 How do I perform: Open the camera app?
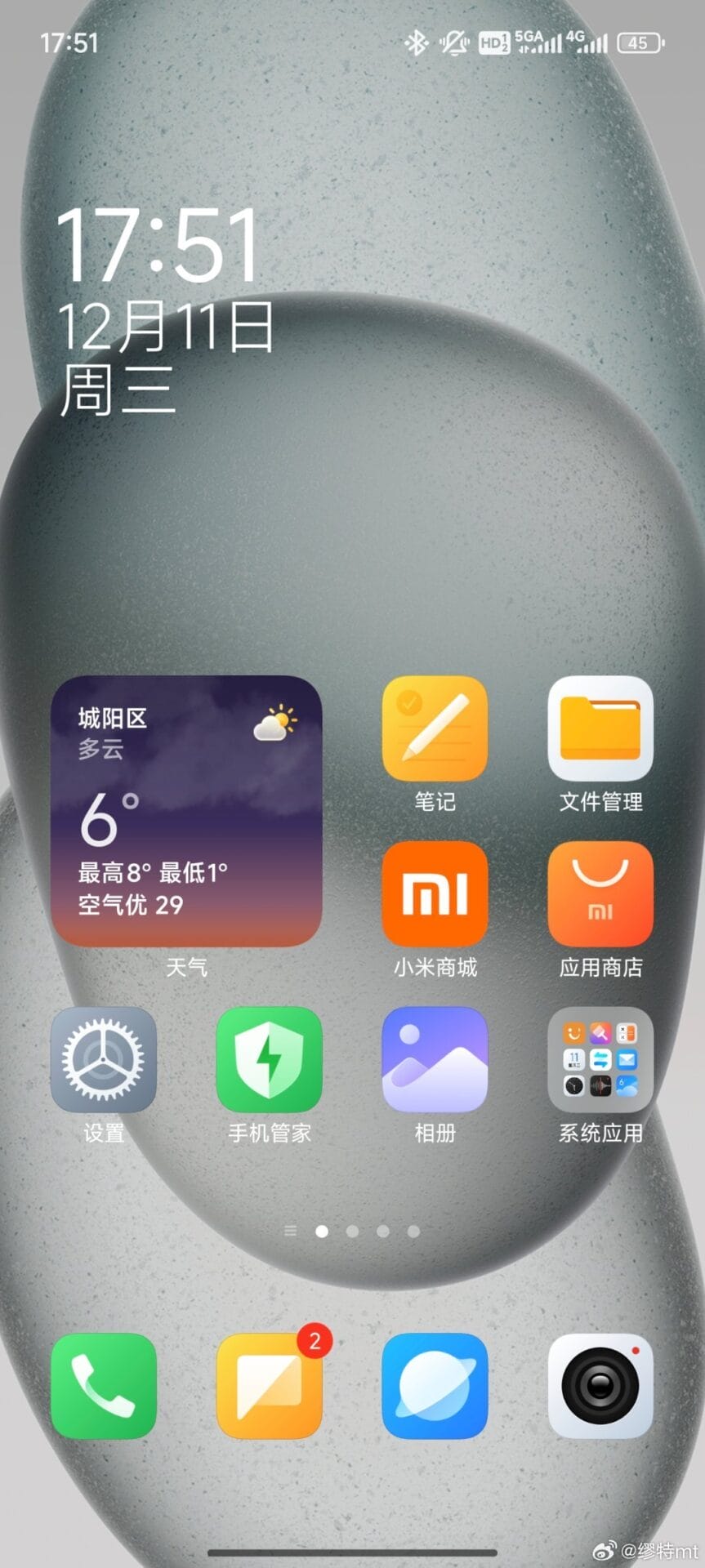click(x=600, y=1386)
